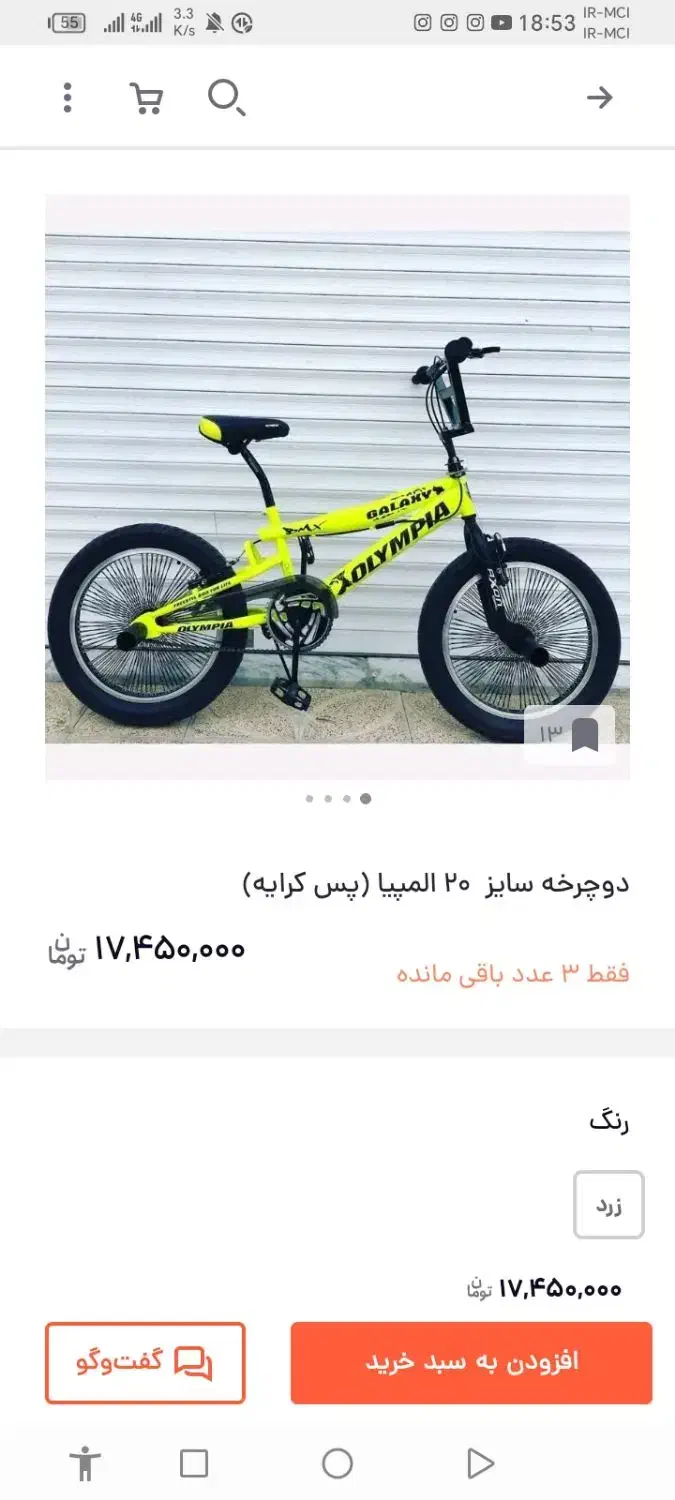Open the search icon

click(x=225, y=97)
